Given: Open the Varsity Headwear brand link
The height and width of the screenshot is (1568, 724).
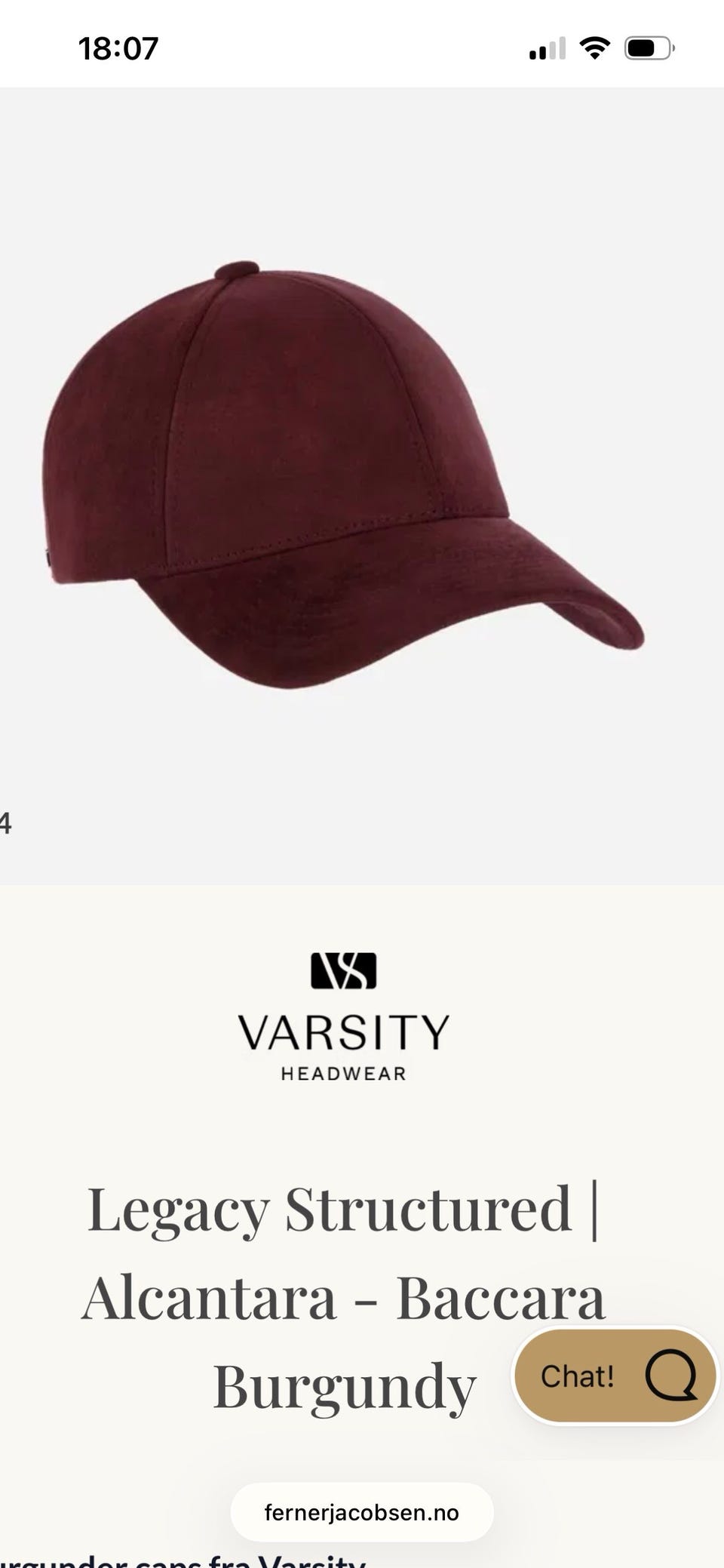Looking at the screenshot, I should click(x=343, y=1016).
